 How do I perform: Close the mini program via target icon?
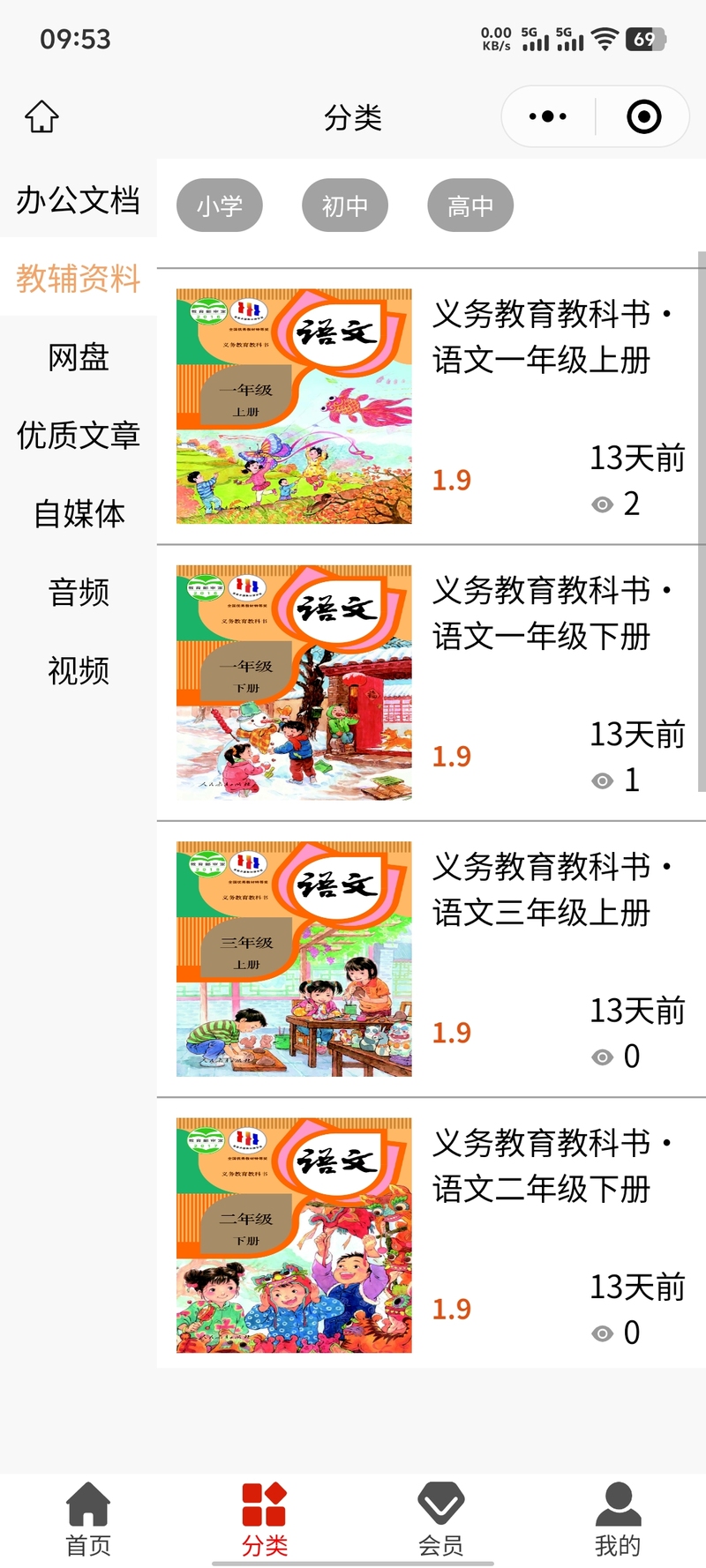click(x=643, y=116)
